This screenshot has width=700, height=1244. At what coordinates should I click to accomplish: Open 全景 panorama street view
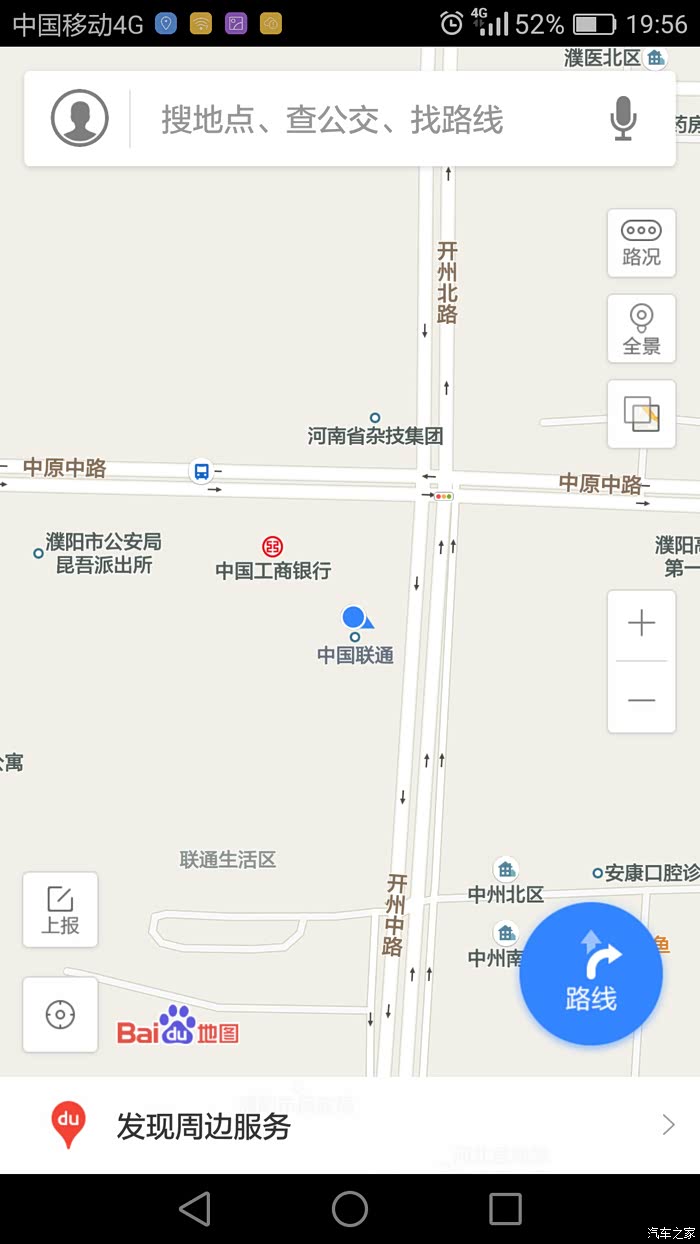coord(641,330)
